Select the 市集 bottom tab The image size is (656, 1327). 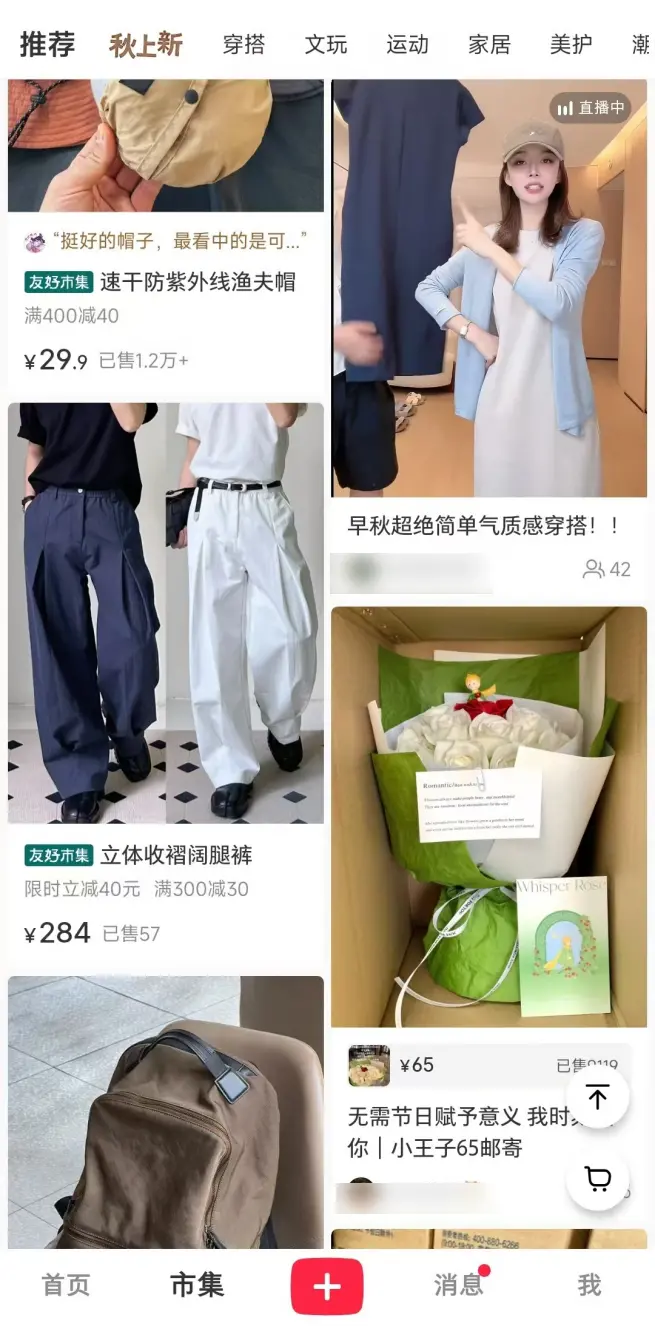[197, 1285]
